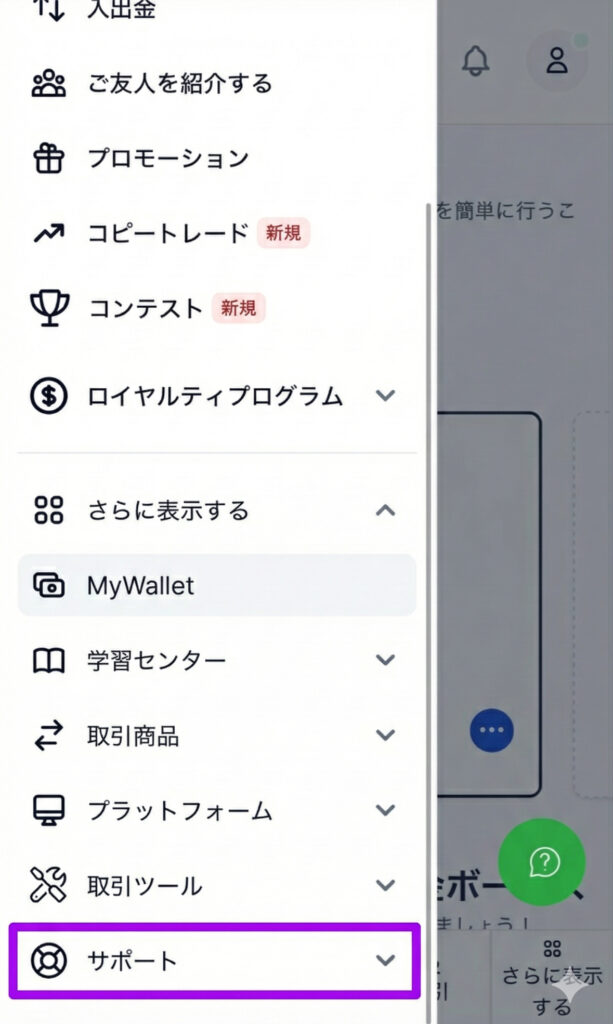The height and width of the screenshot is (1024, 613).
Task: Expand the 学習センター submenu
Action: [x=385, y=660]
